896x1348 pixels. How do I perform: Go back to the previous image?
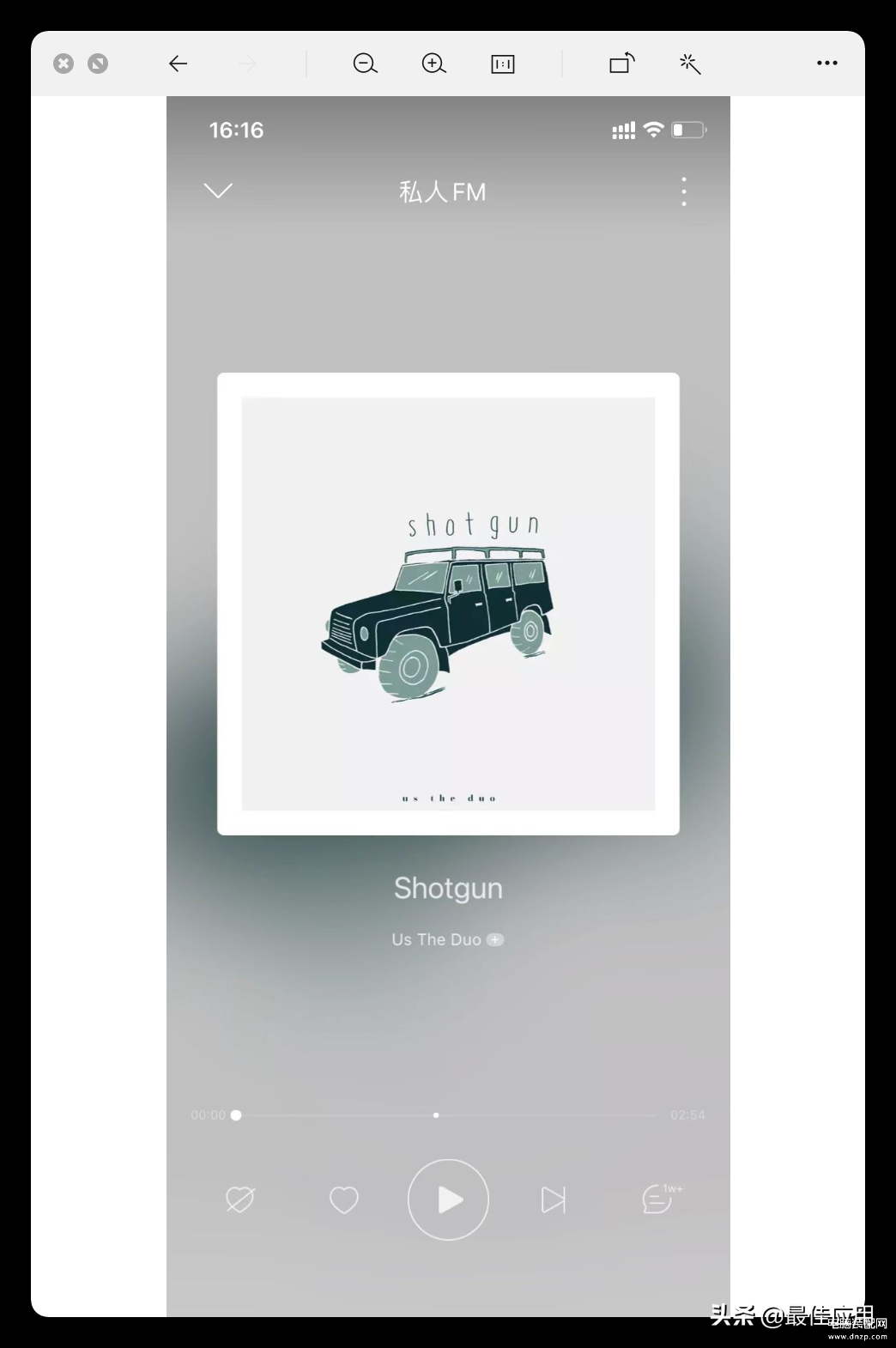coord(178,64)
